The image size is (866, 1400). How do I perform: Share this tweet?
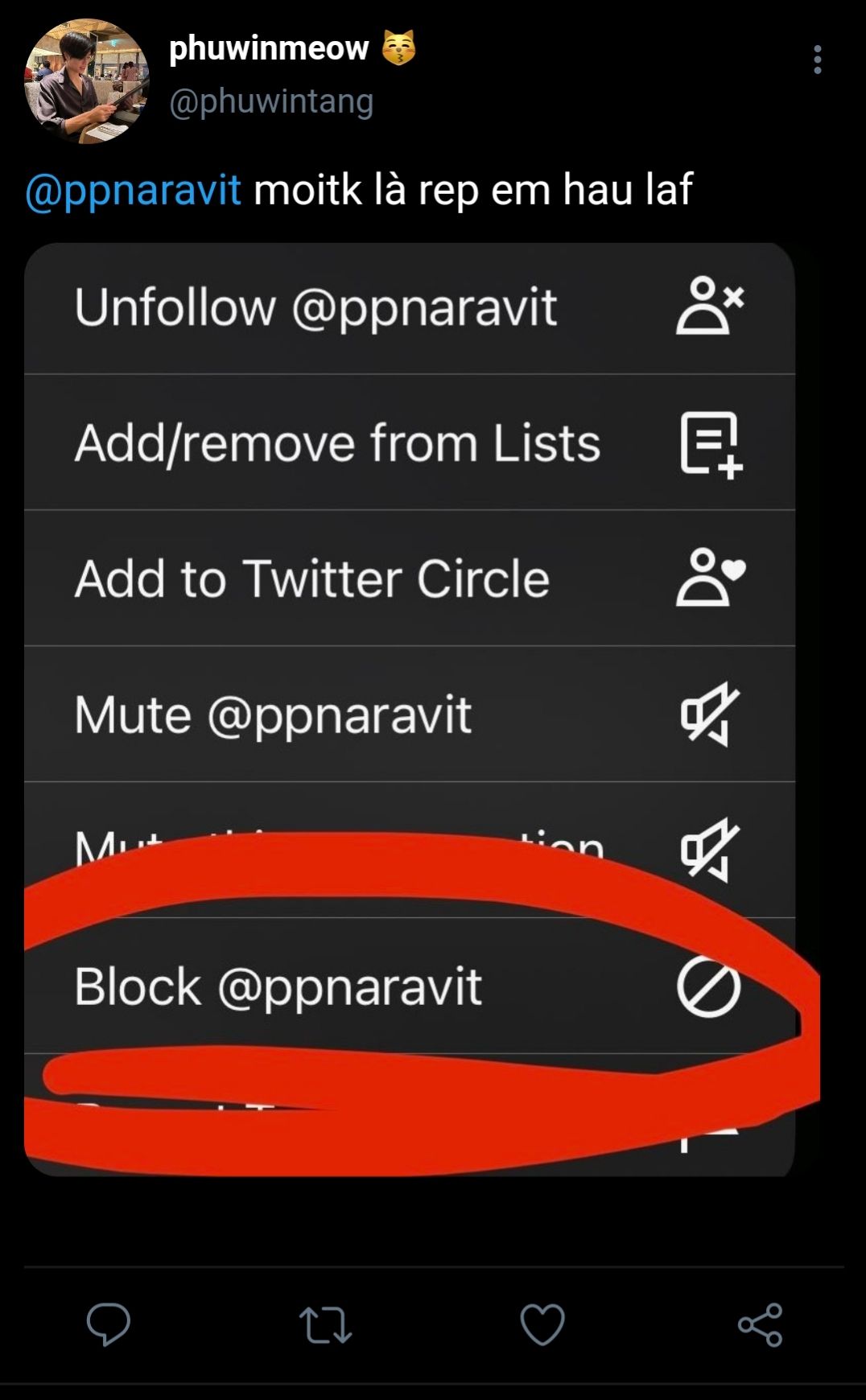[x=760, y=1324]
